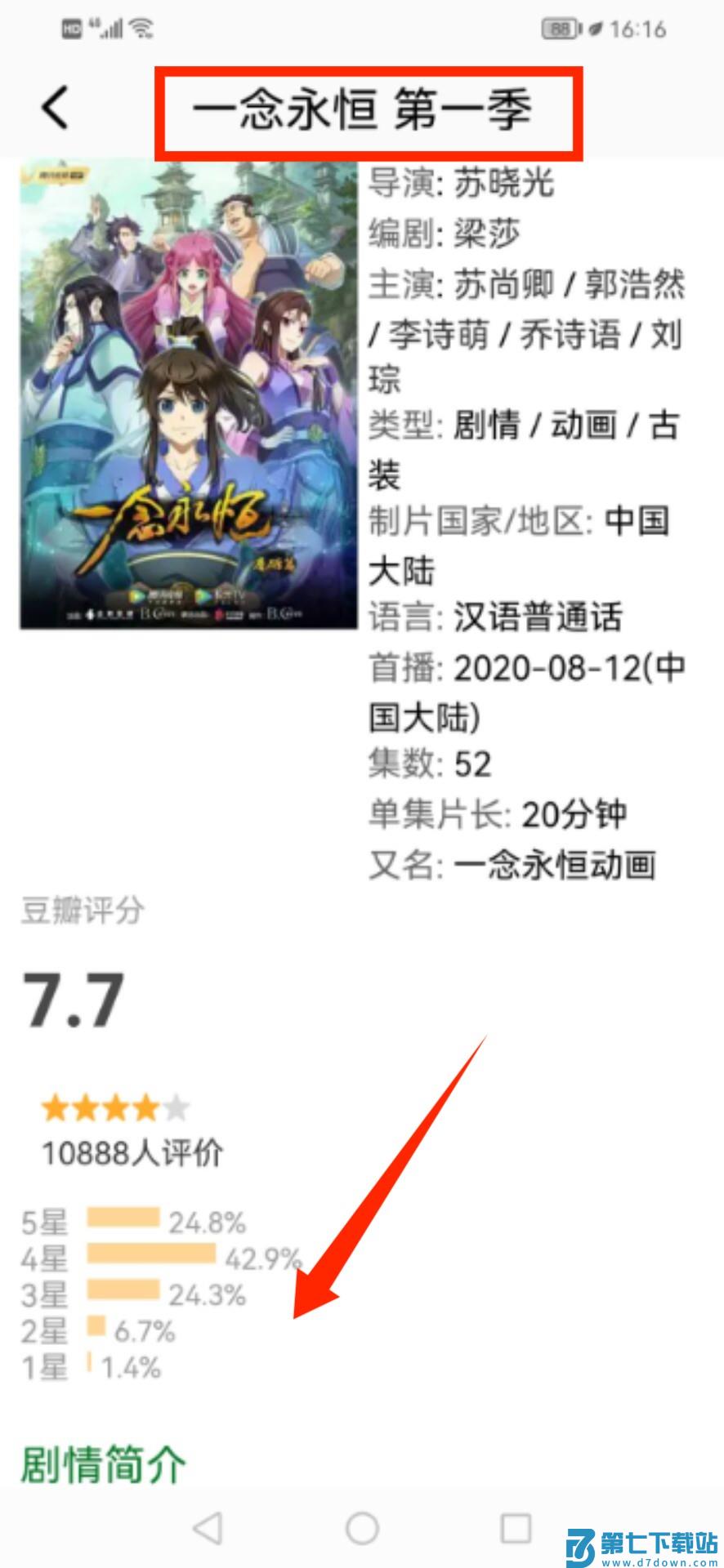This screenshot has width=724, height=1568.
Task: Go back from 一念永恒 第一季 page
Action: [56, 109]
